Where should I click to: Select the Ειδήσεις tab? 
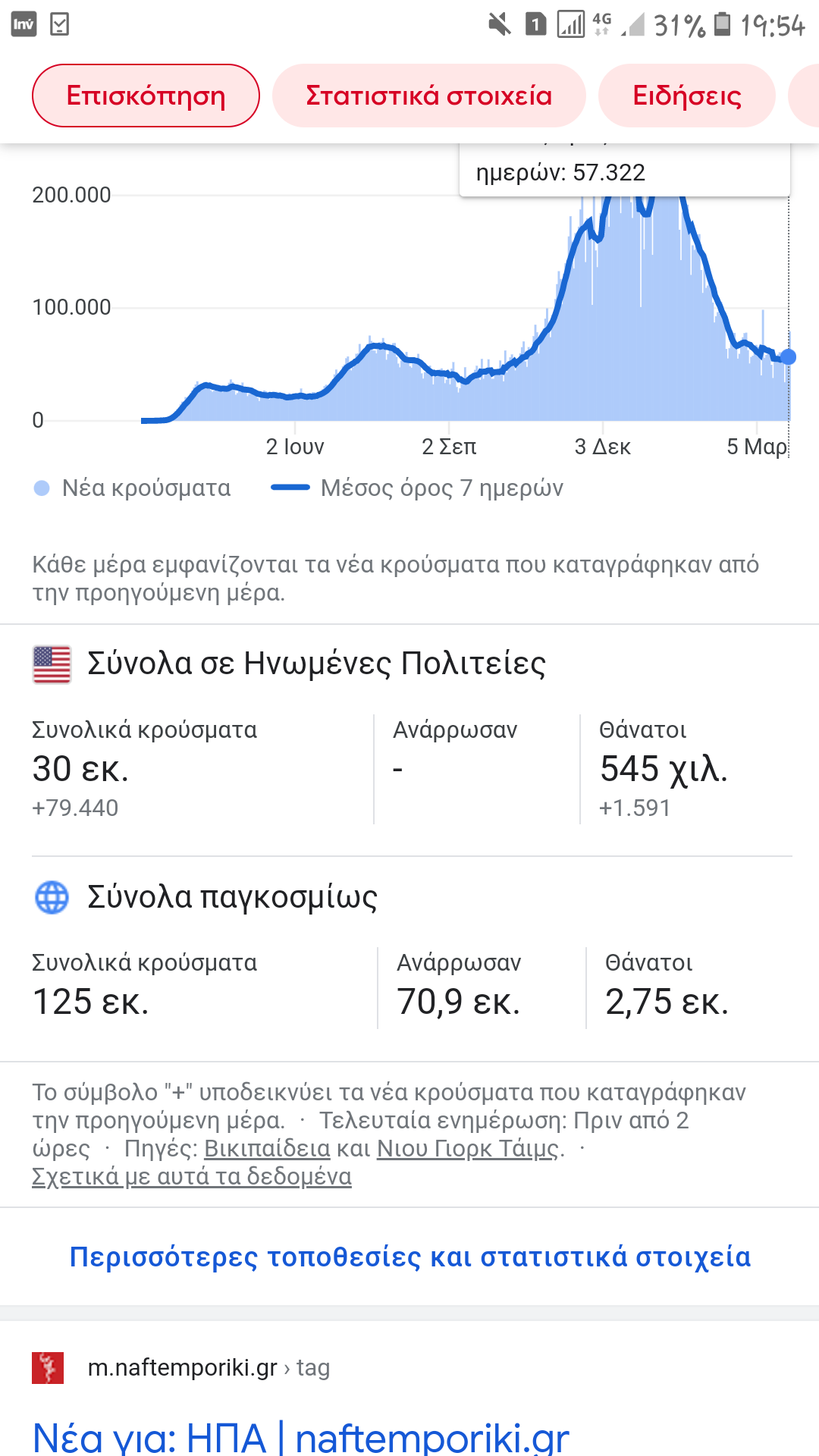686,96
